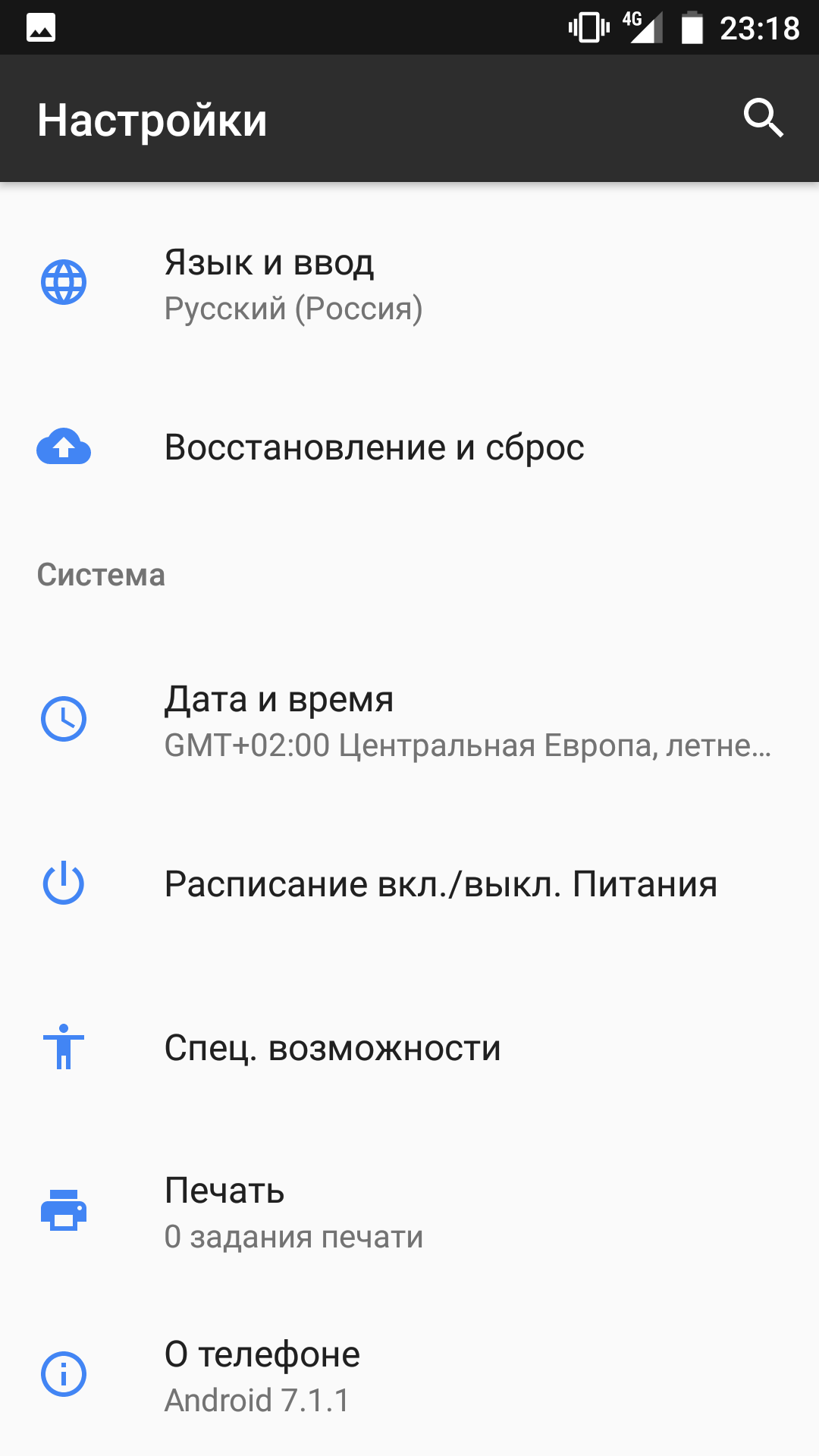Open Печать settings
Screen dimensions: 819x1456
[409, 1212]
